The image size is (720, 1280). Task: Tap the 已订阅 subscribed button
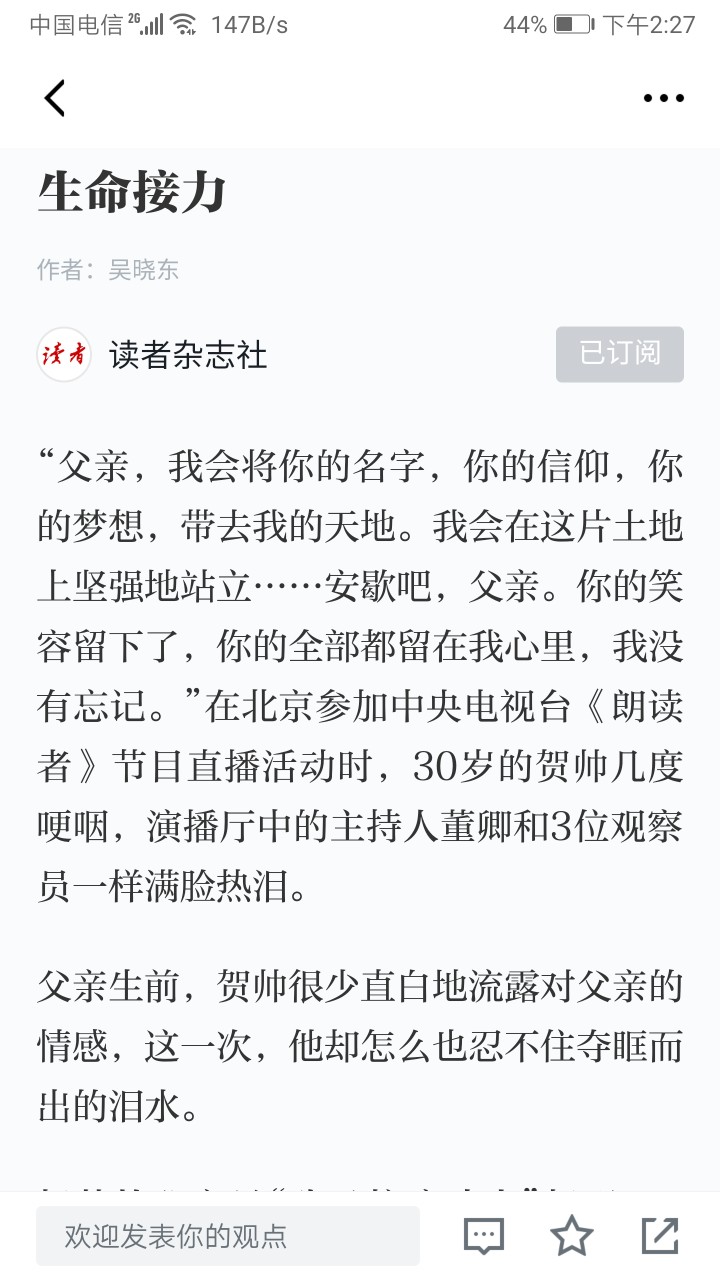point(620,354)
